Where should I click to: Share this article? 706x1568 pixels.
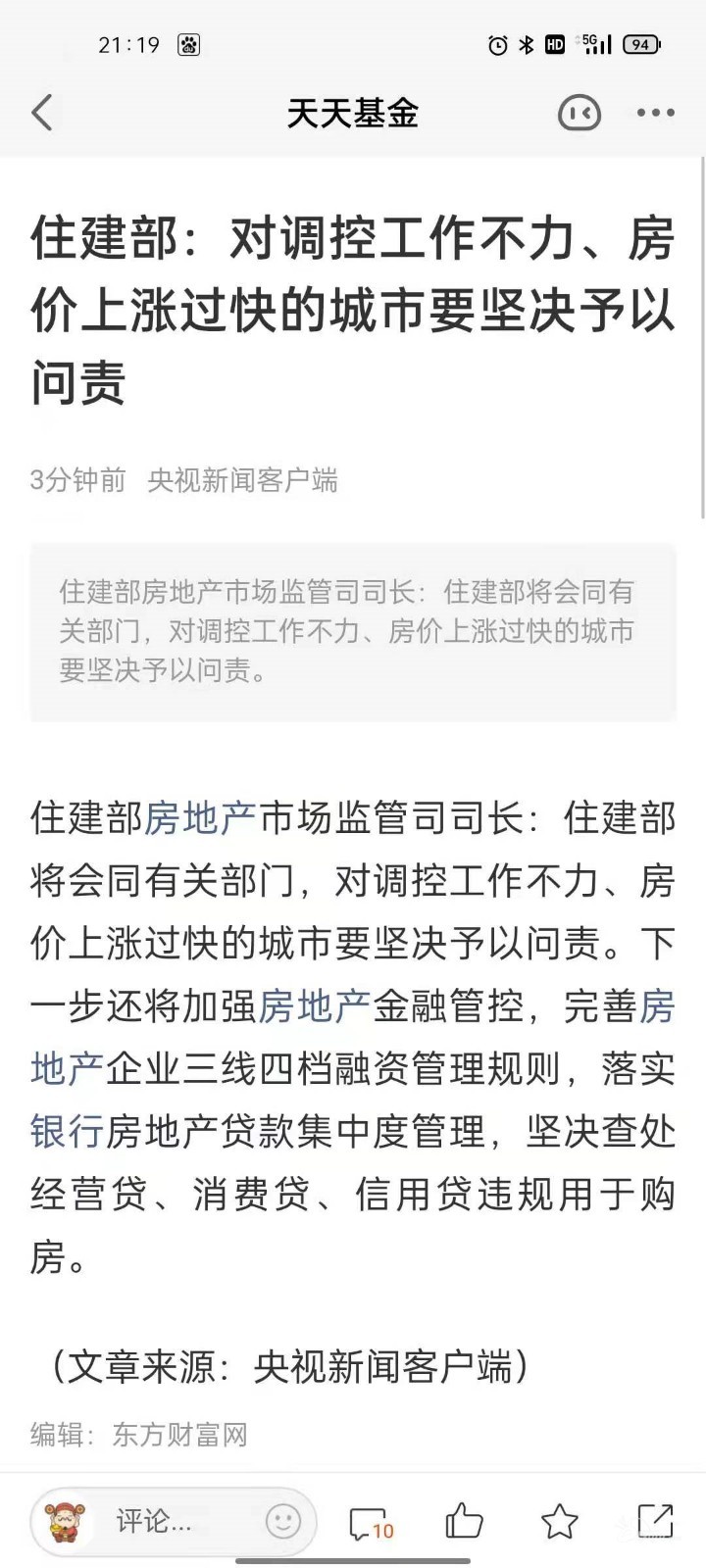pyautogui.click(x=654, y=1521)
